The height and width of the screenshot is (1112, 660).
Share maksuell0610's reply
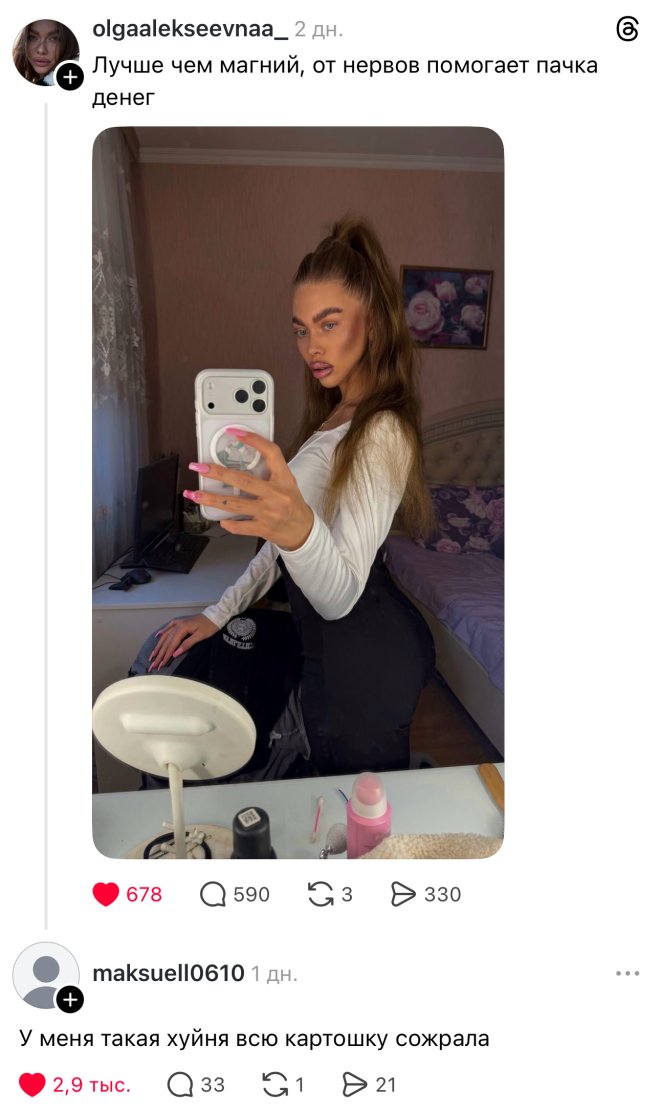[x=355, y=1084]
